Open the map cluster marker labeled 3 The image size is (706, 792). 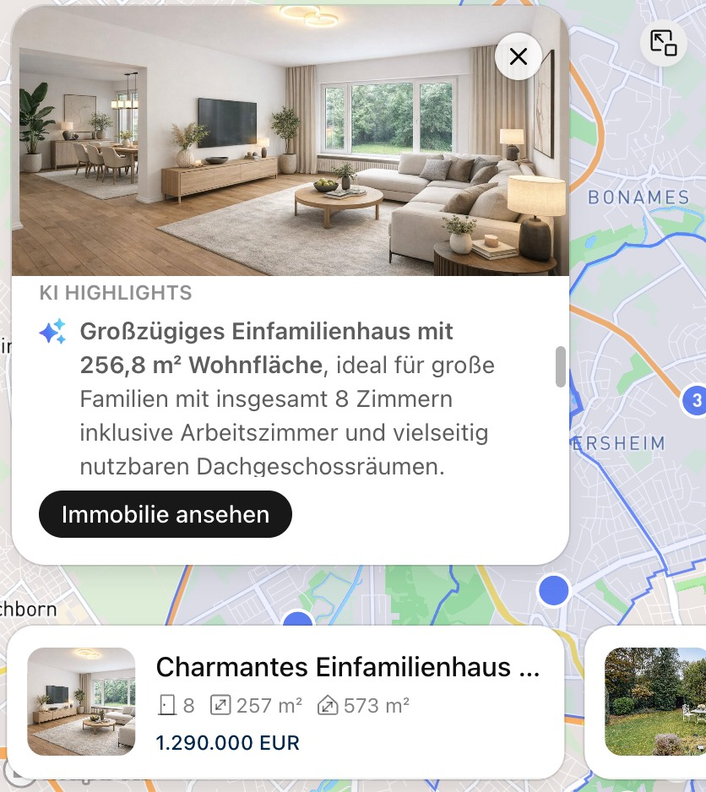point(695,402)
